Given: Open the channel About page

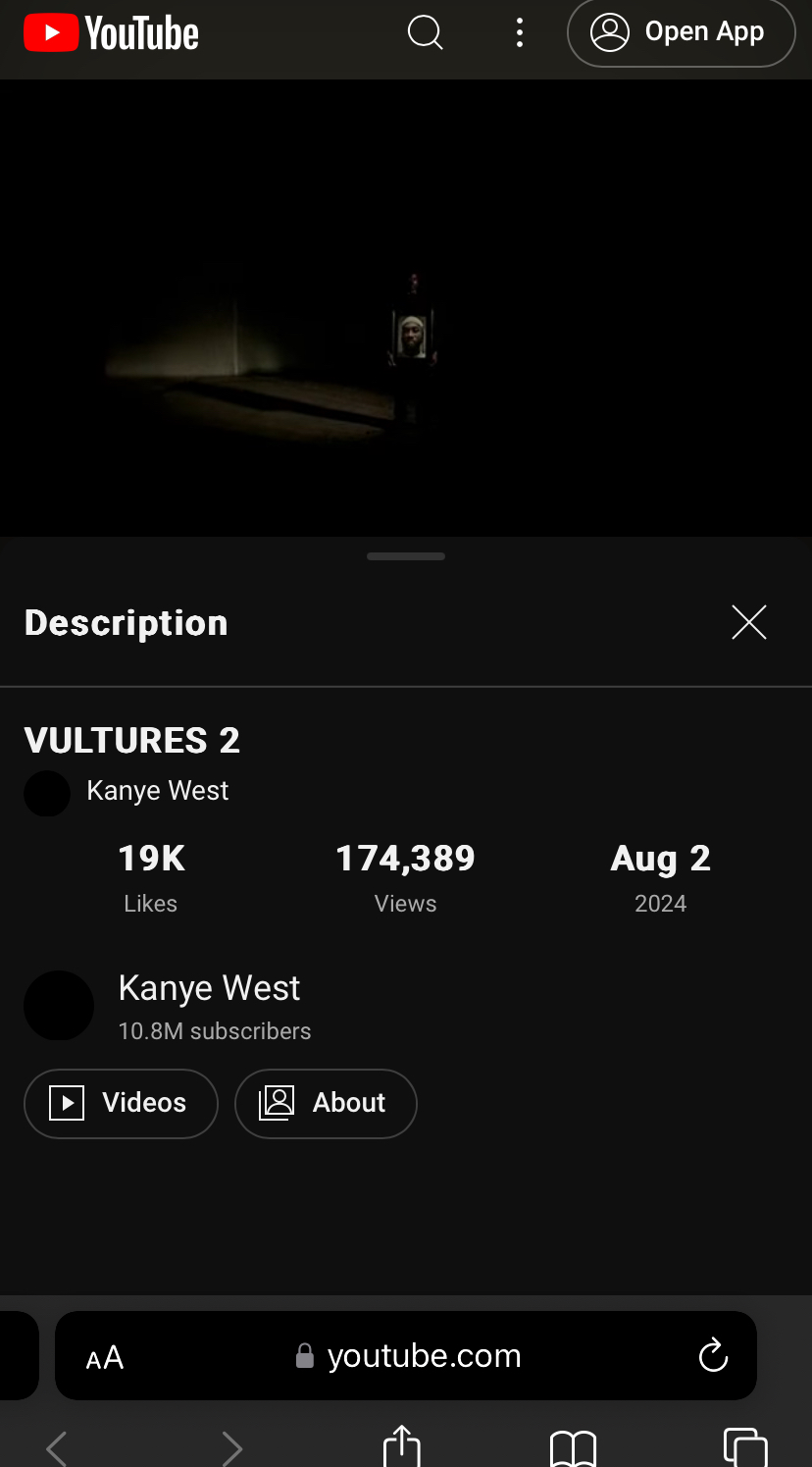Looking at the screenshot, I should 326,1103.
